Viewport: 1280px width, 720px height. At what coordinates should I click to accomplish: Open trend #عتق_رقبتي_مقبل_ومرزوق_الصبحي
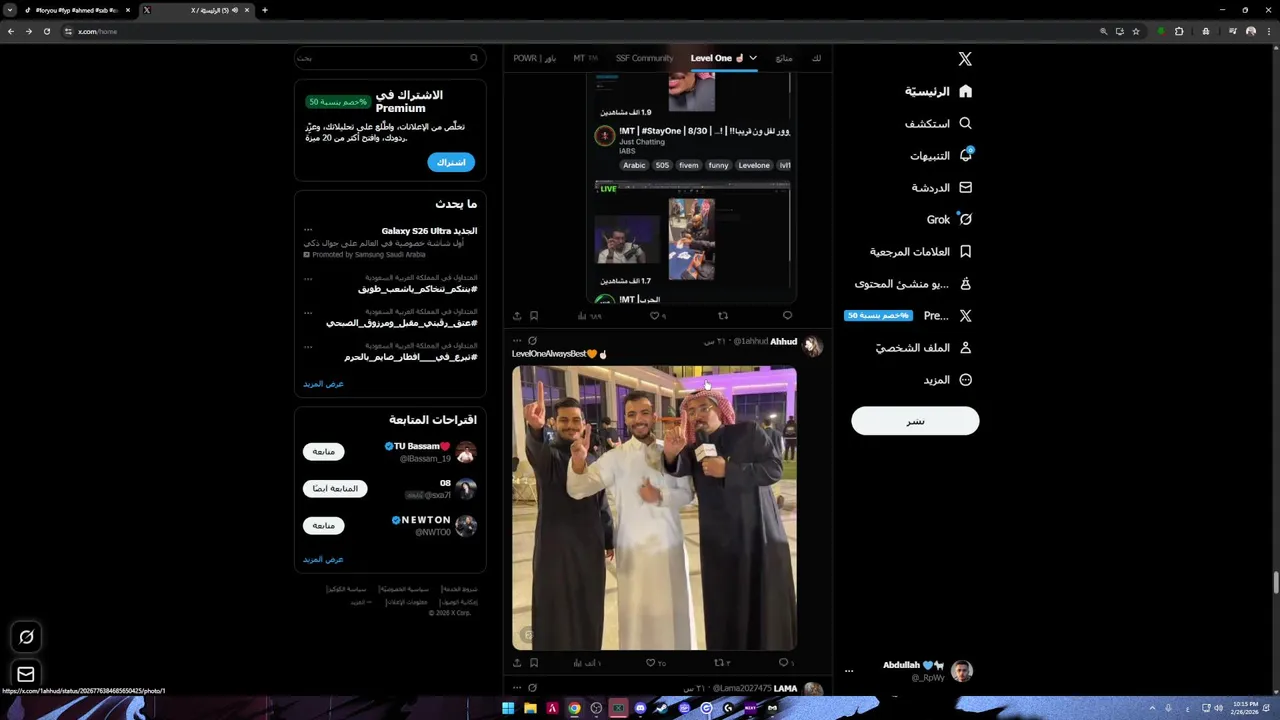point(401,323)
